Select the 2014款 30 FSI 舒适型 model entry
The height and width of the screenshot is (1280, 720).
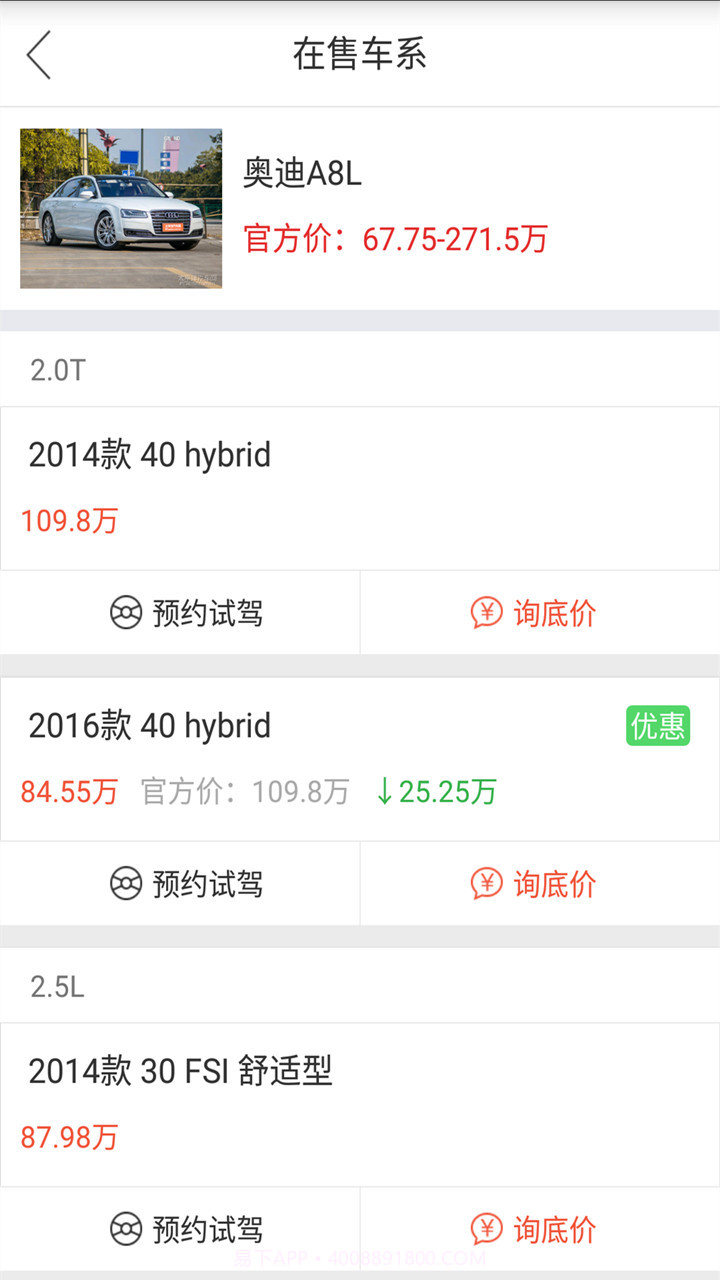(300, 1100)
